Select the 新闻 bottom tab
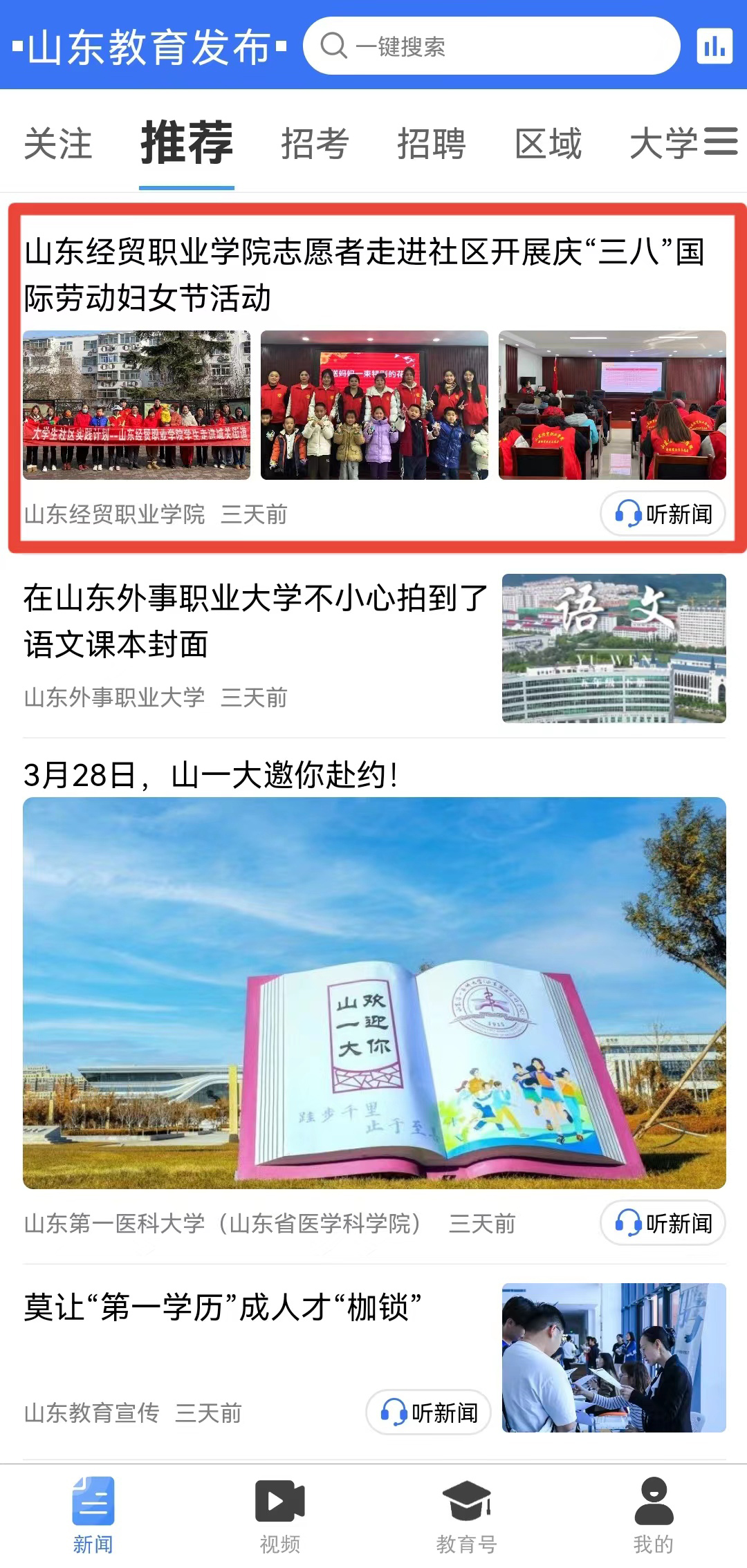Screen dimensions: 747x1568 point(93,1515)
